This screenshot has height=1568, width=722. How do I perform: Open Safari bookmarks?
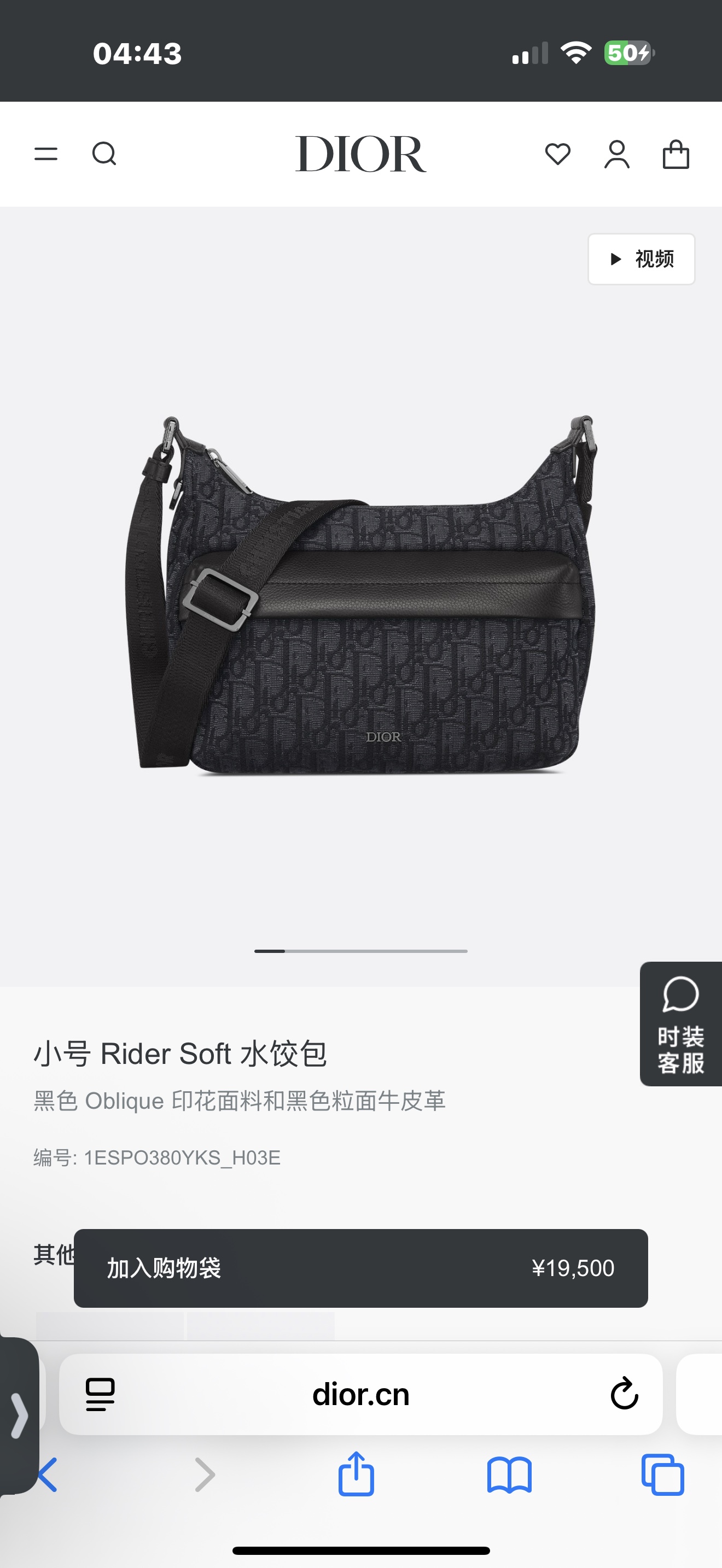510,1475
